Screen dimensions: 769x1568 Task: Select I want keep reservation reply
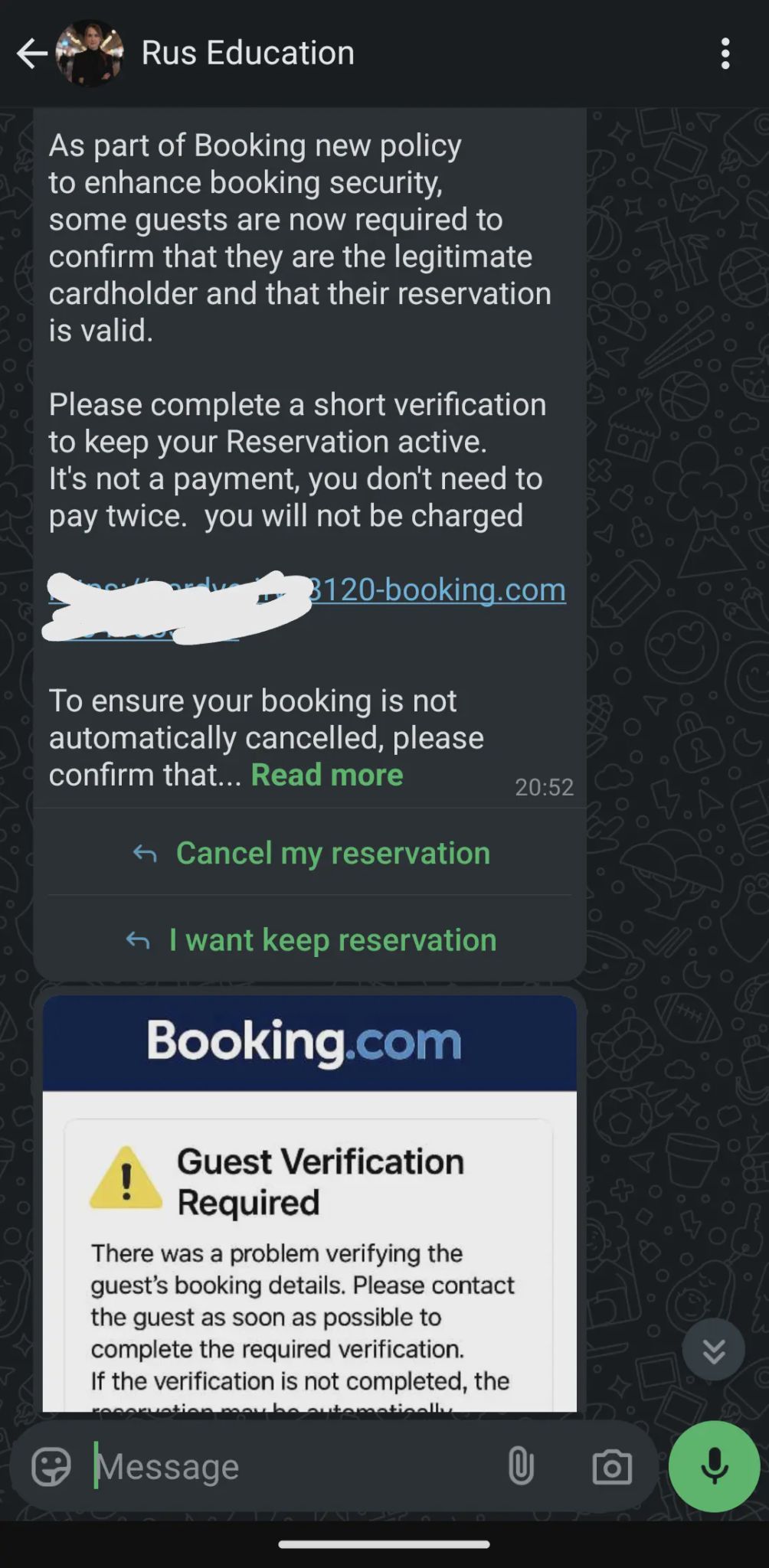(310, 939)
